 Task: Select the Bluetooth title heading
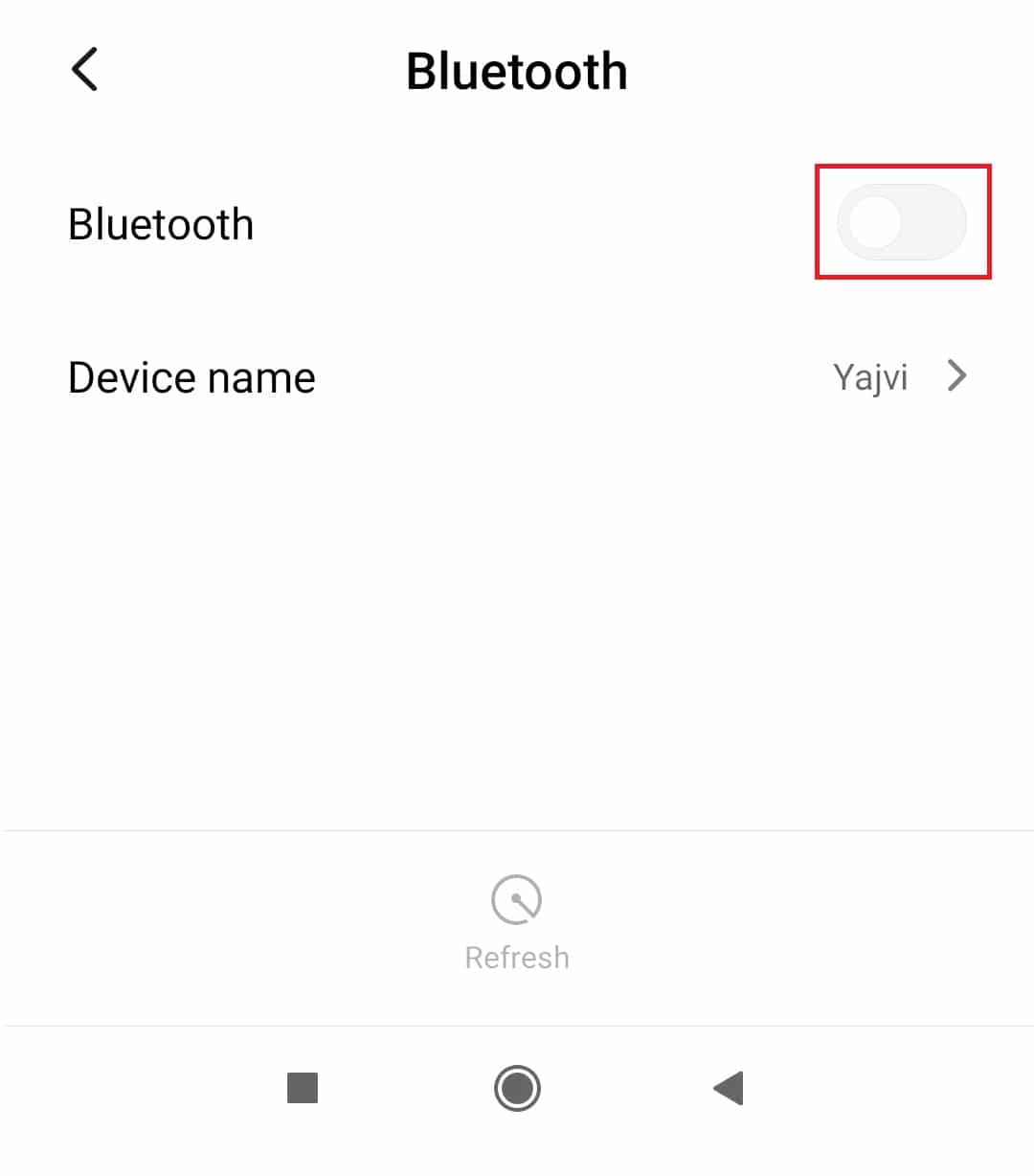coord(517,70)
